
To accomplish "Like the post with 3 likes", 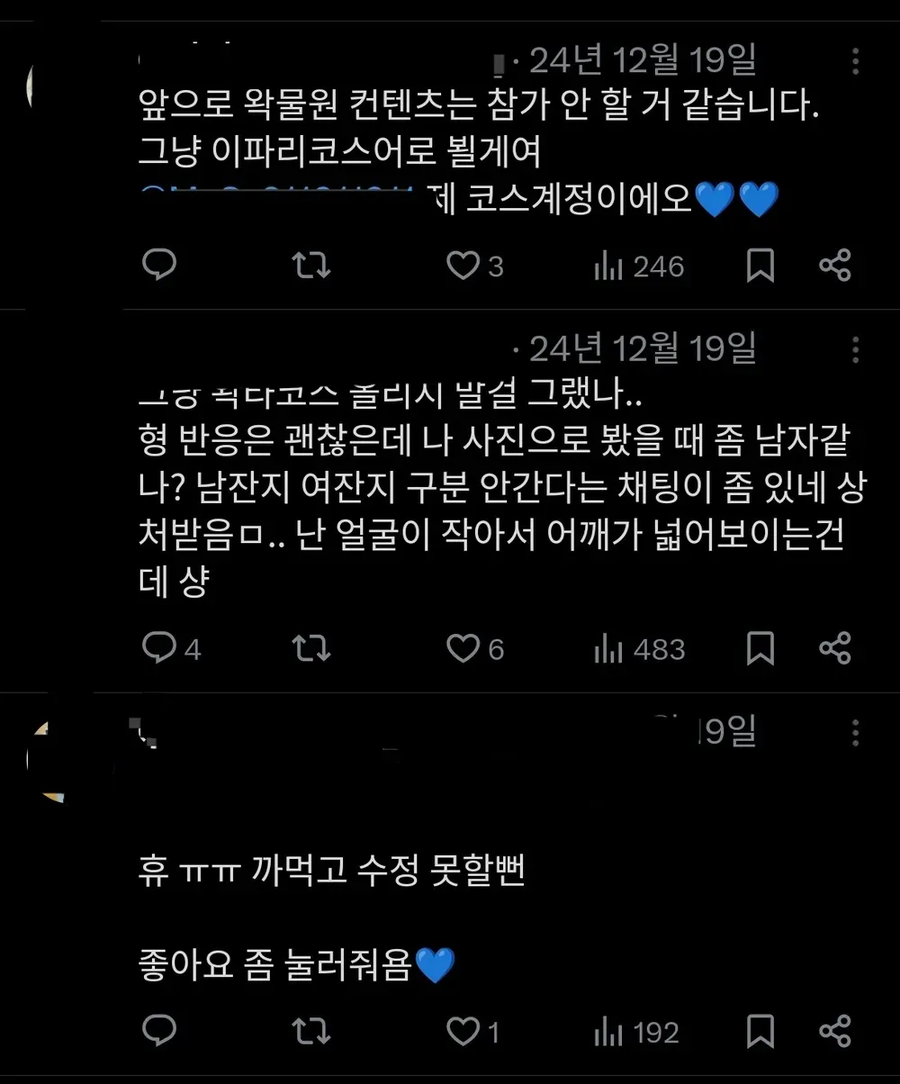I will [x=463, y=265].
